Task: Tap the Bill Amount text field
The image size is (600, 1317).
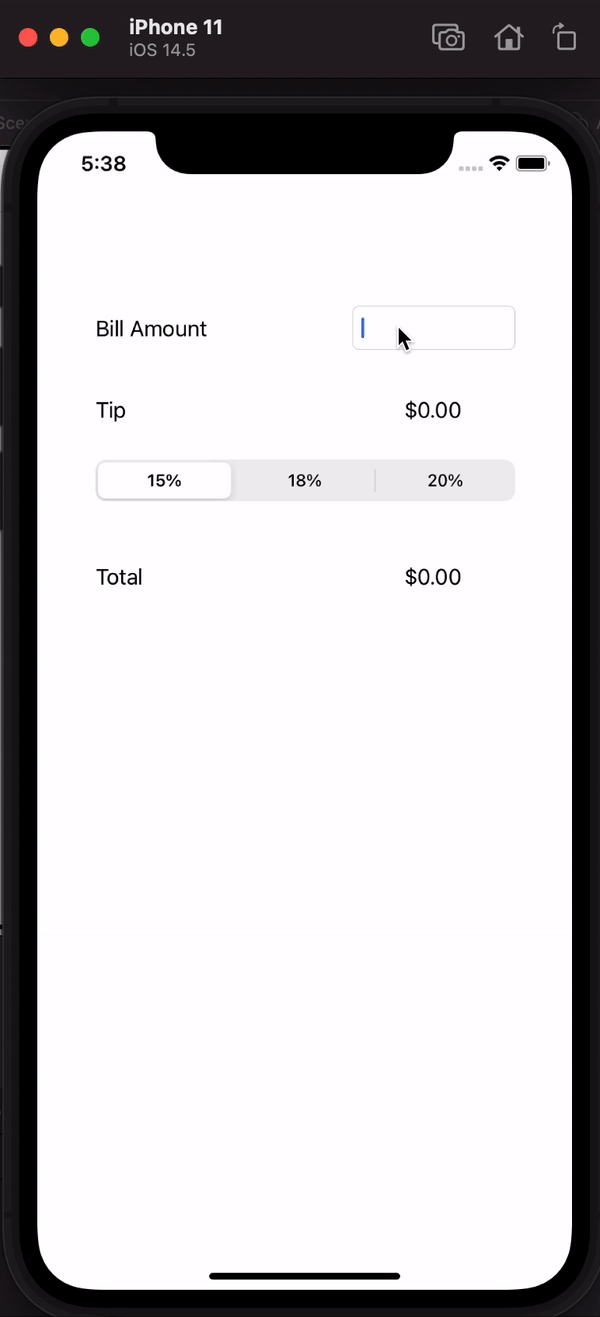Action: tap(433, 328)
